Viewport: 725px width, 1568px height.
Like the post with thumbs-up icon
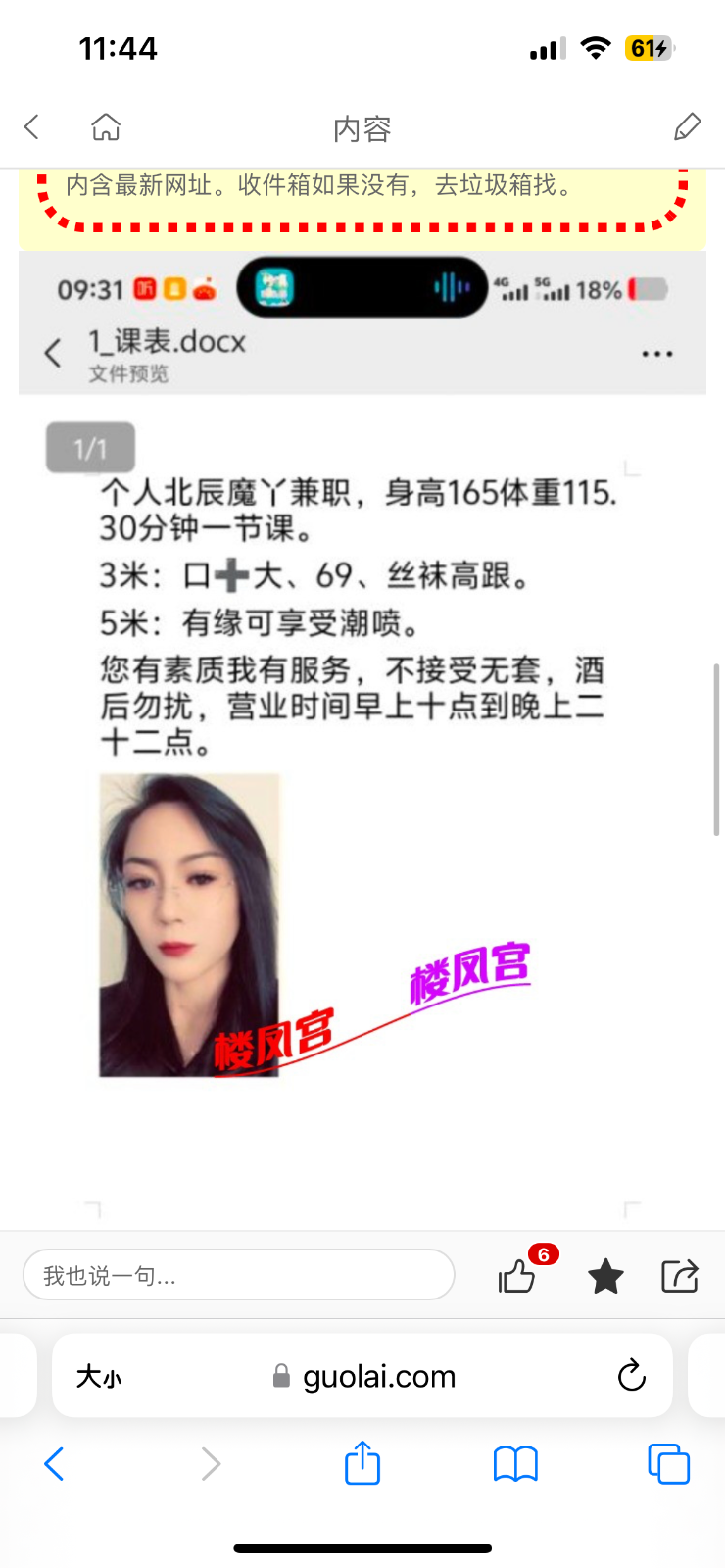coord(516,1275)
